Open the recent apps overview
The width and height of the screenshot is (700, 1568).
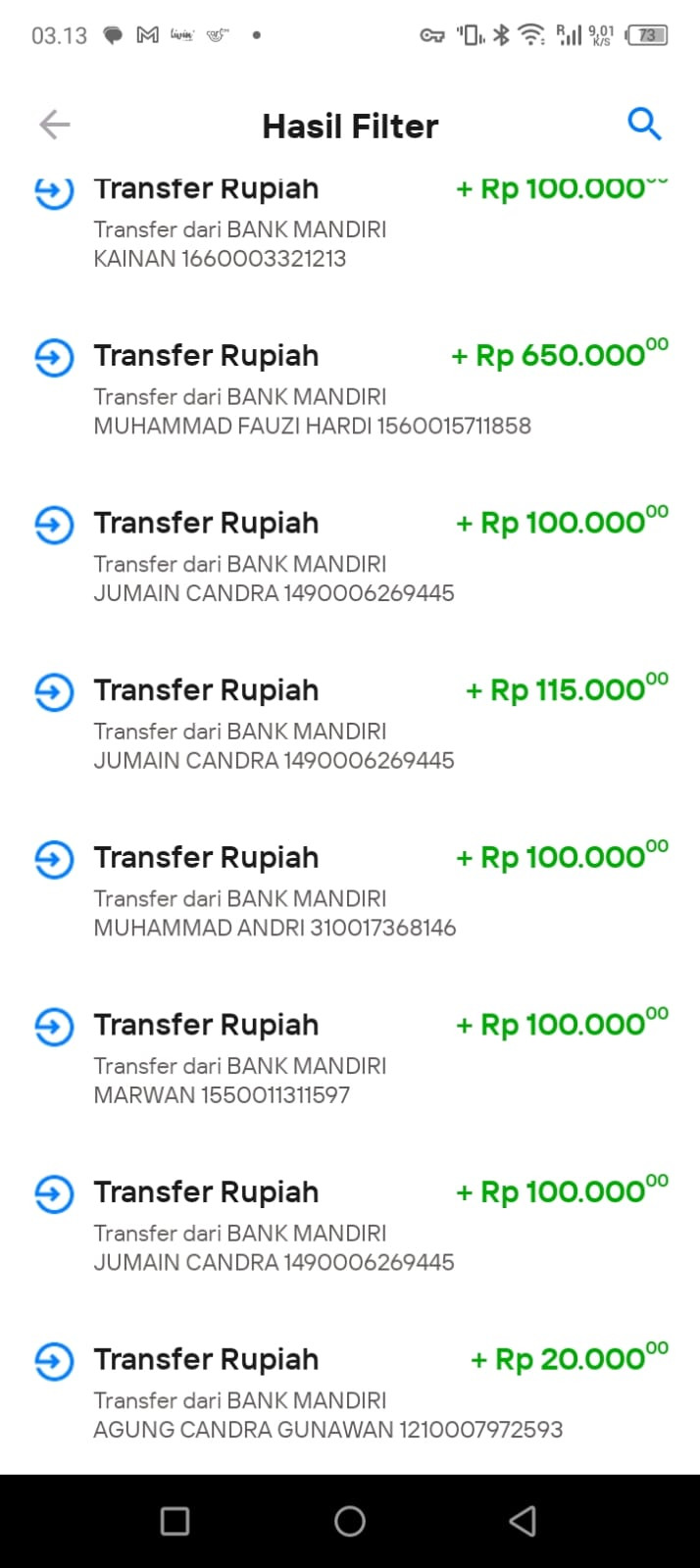tap(175, 1521)
